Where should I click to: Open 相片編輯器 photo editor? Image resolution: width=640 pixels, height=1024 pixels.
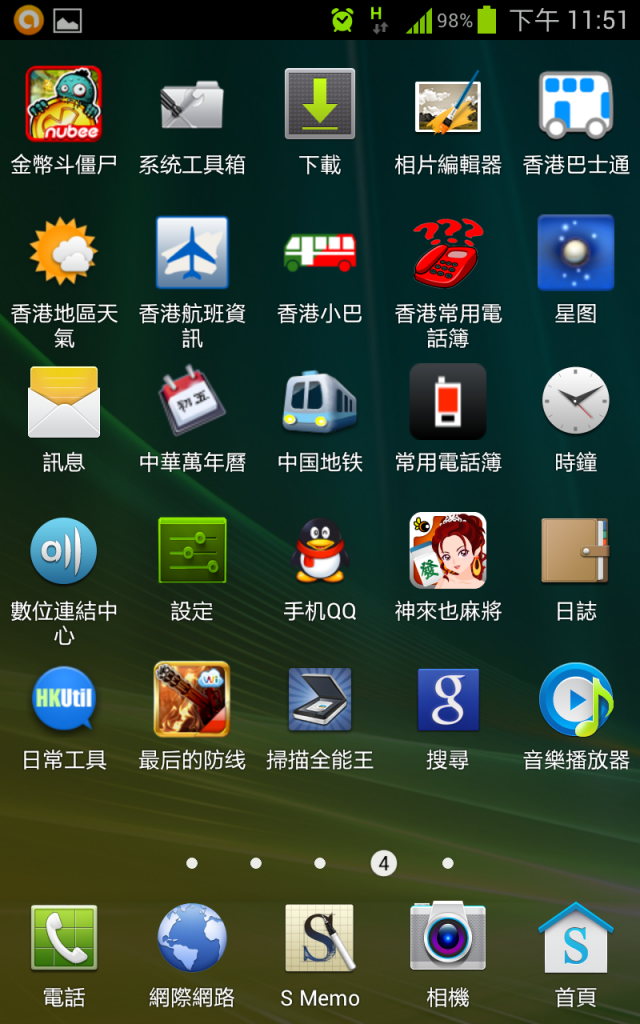point(448,105)
